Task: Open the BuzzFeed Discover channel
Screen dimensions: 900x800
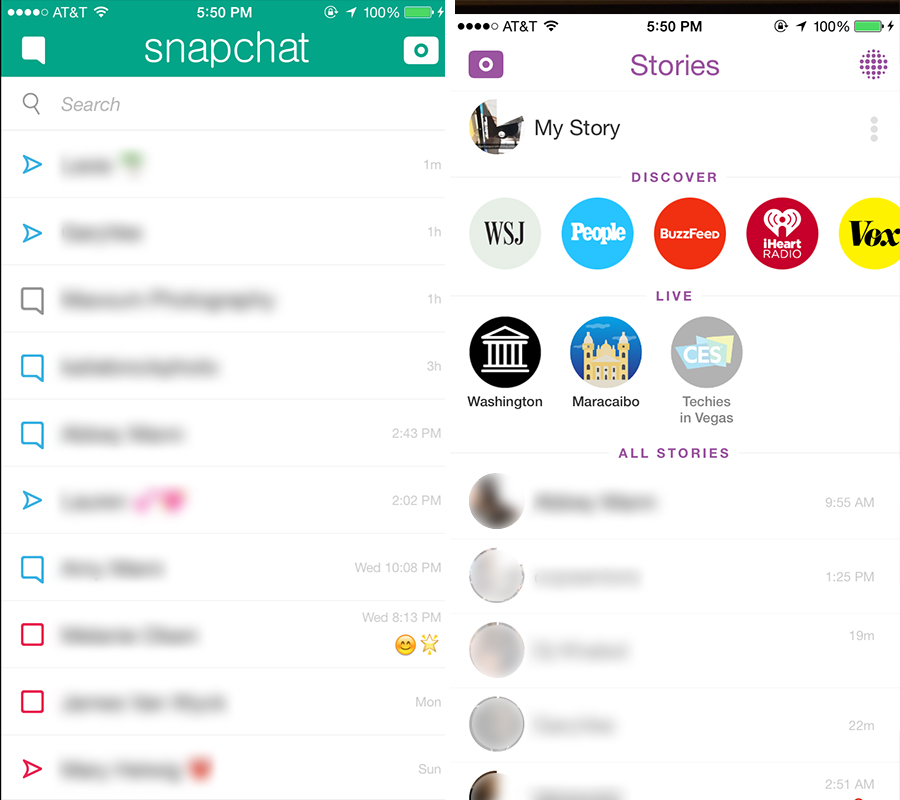Action: pyautogui.click(x=689, y=234)
